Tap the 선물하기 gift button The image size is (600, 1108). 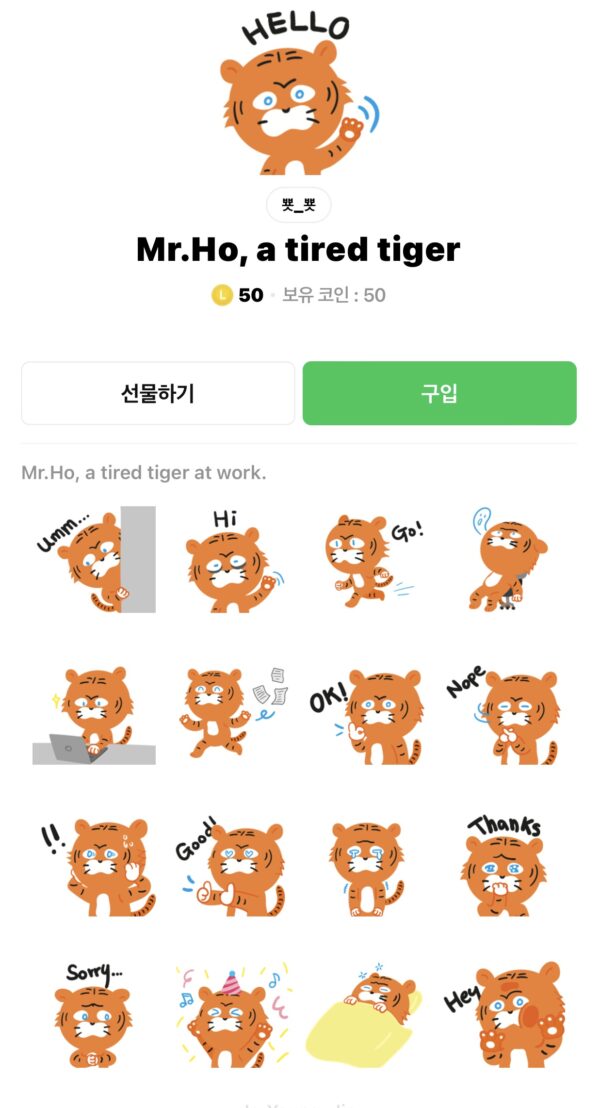158,393
